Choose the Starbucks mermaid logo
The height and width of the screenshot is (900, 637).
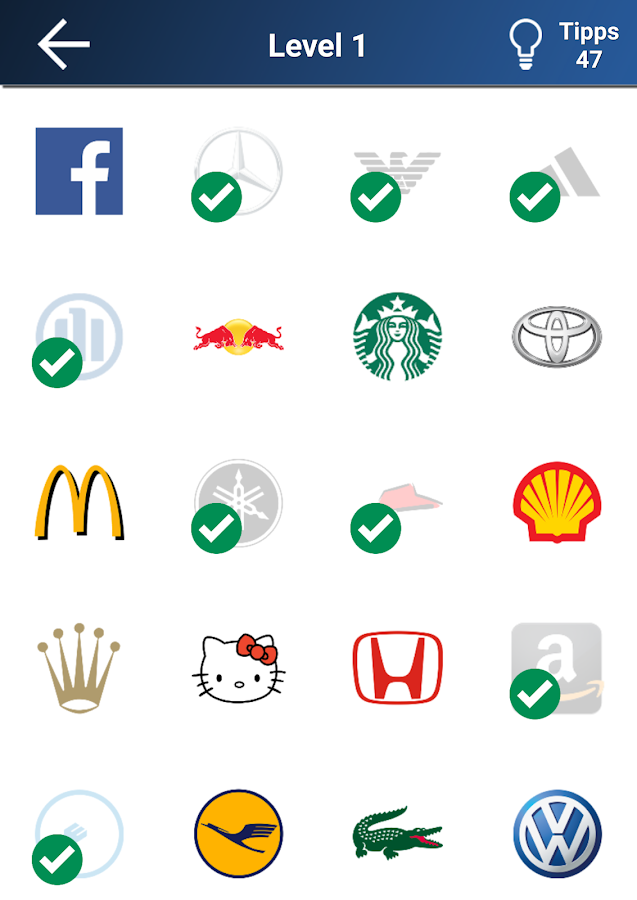pos(397,336)
